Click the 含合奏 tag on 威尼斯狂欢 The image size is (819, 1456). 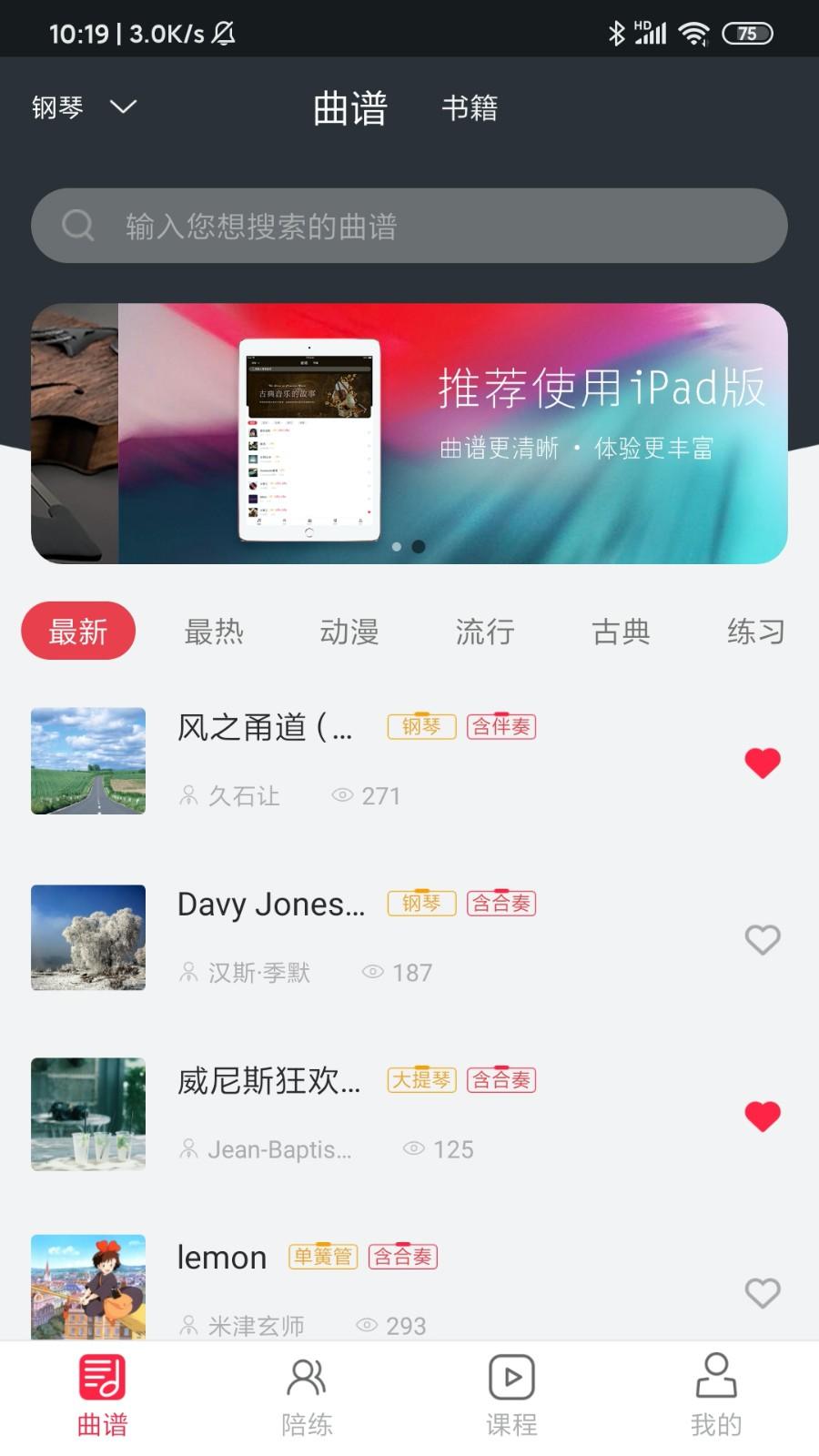click(500, 1079)
